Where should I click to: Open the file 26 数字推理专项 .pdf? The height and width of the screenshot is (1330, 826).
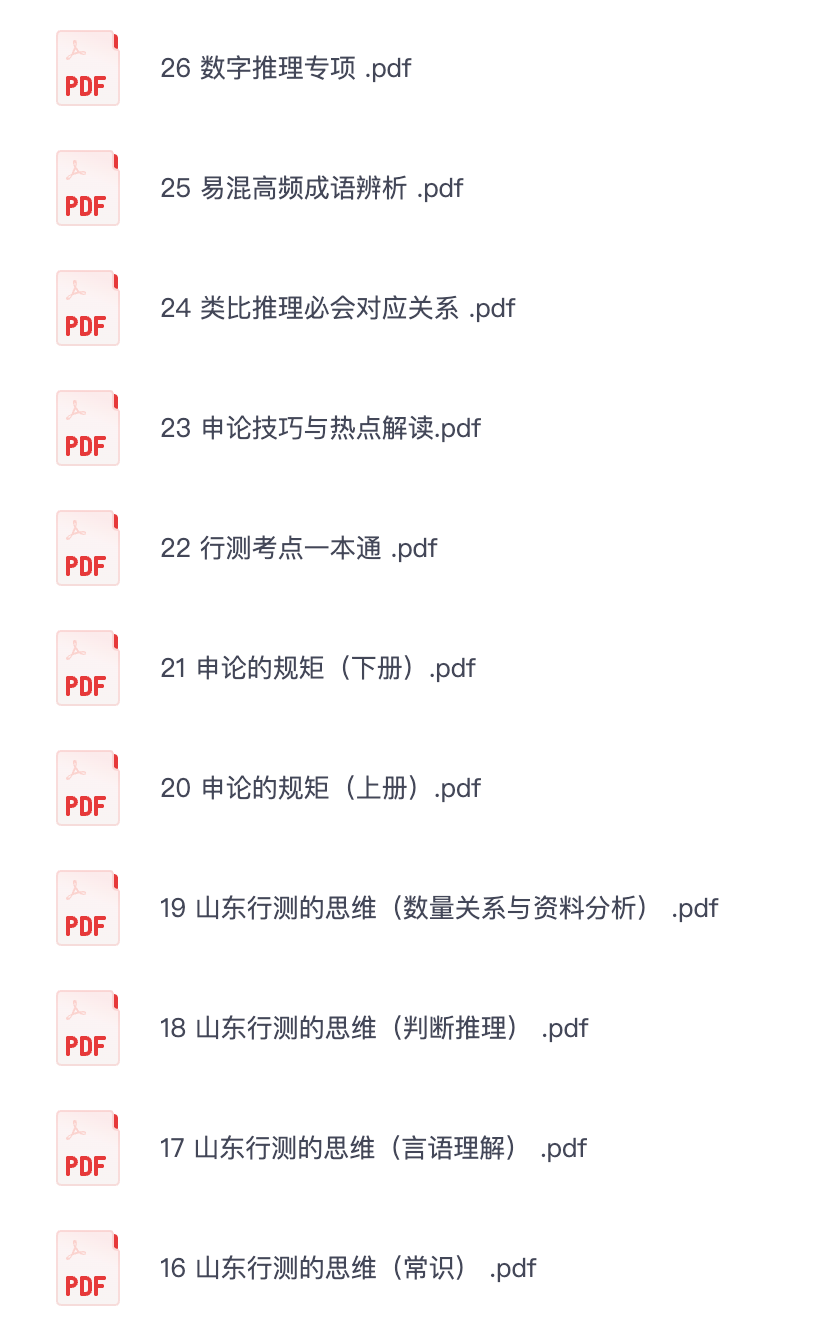[x=286, y=68]
